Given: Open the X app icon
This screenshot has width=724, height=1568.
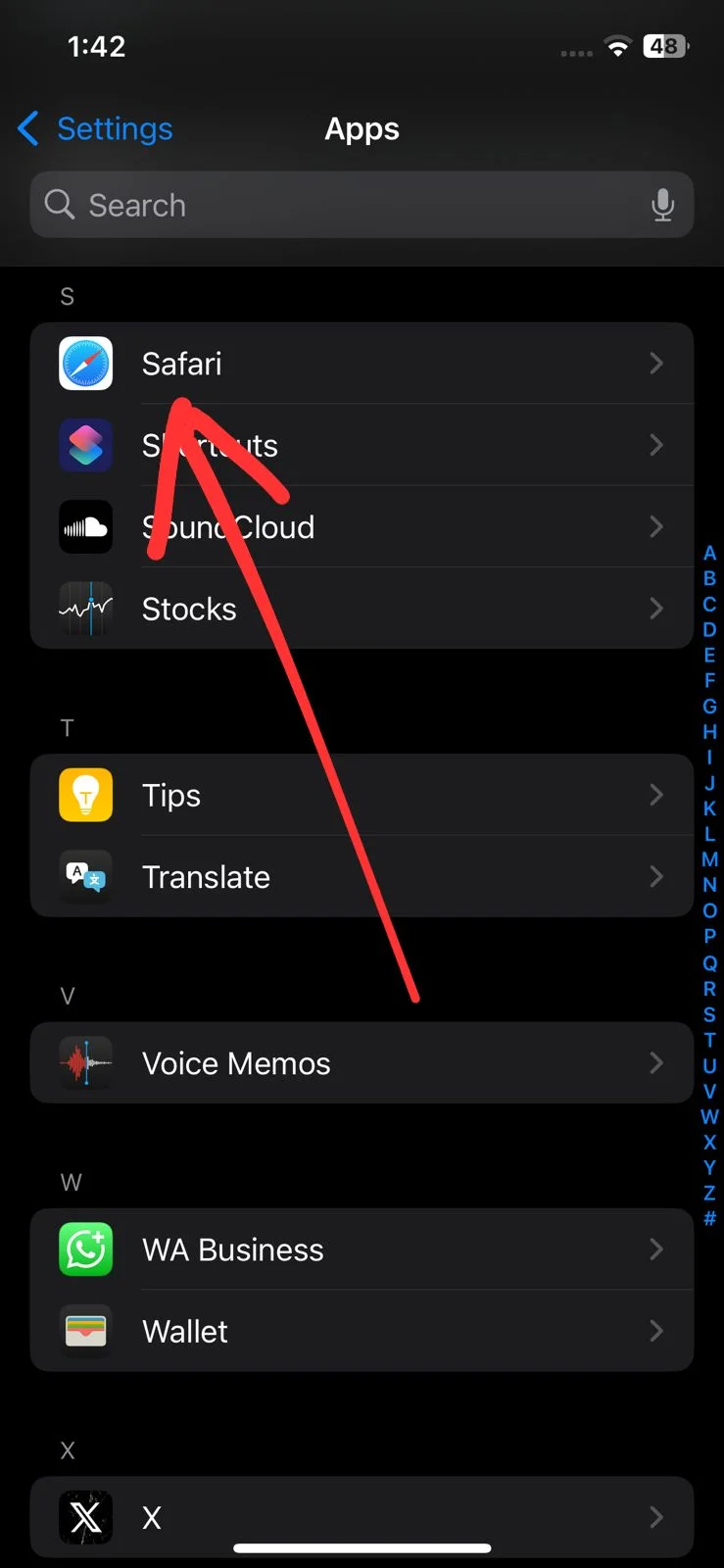Looking at the screenshot, I should 85,1517.
